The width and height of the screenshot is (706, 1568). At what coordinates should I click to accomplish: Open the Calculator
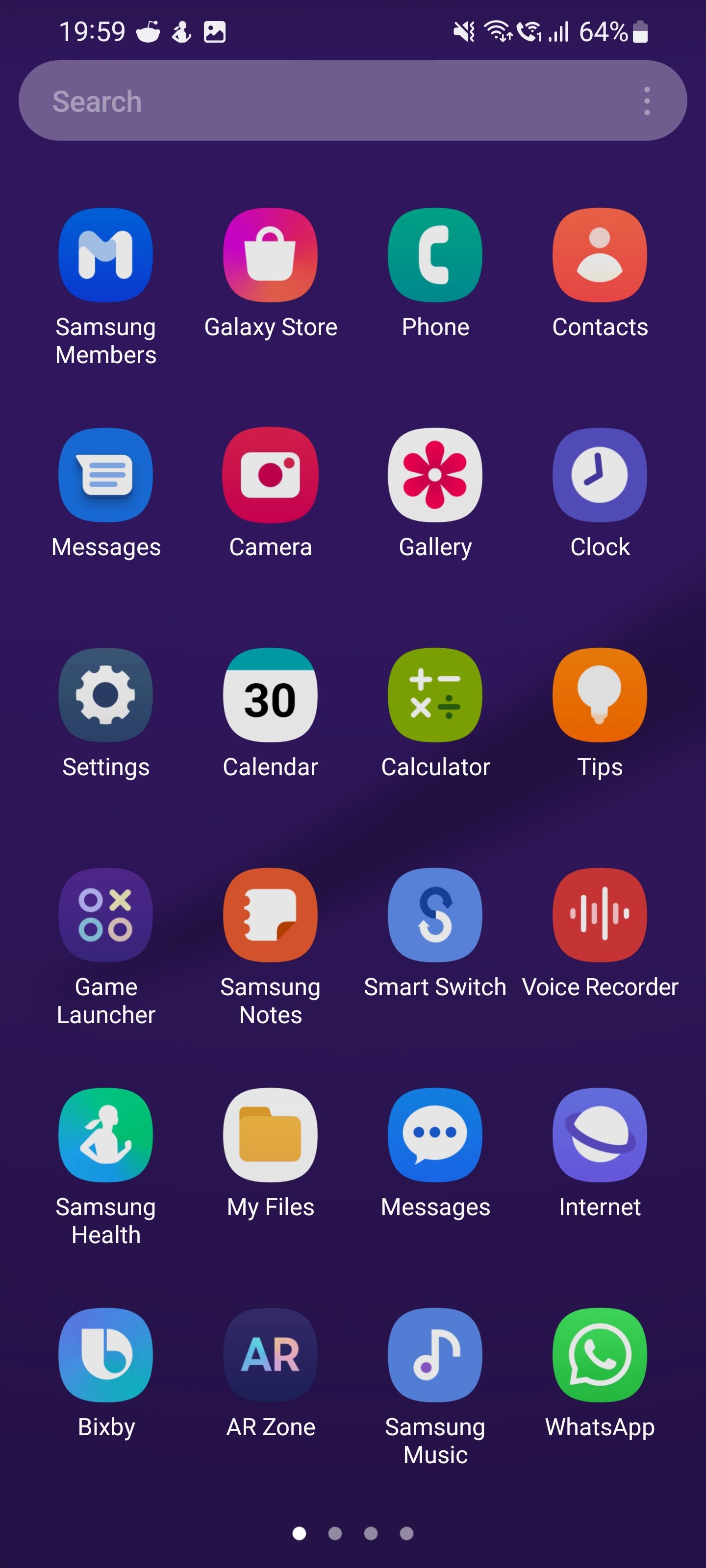coord(435,696)
